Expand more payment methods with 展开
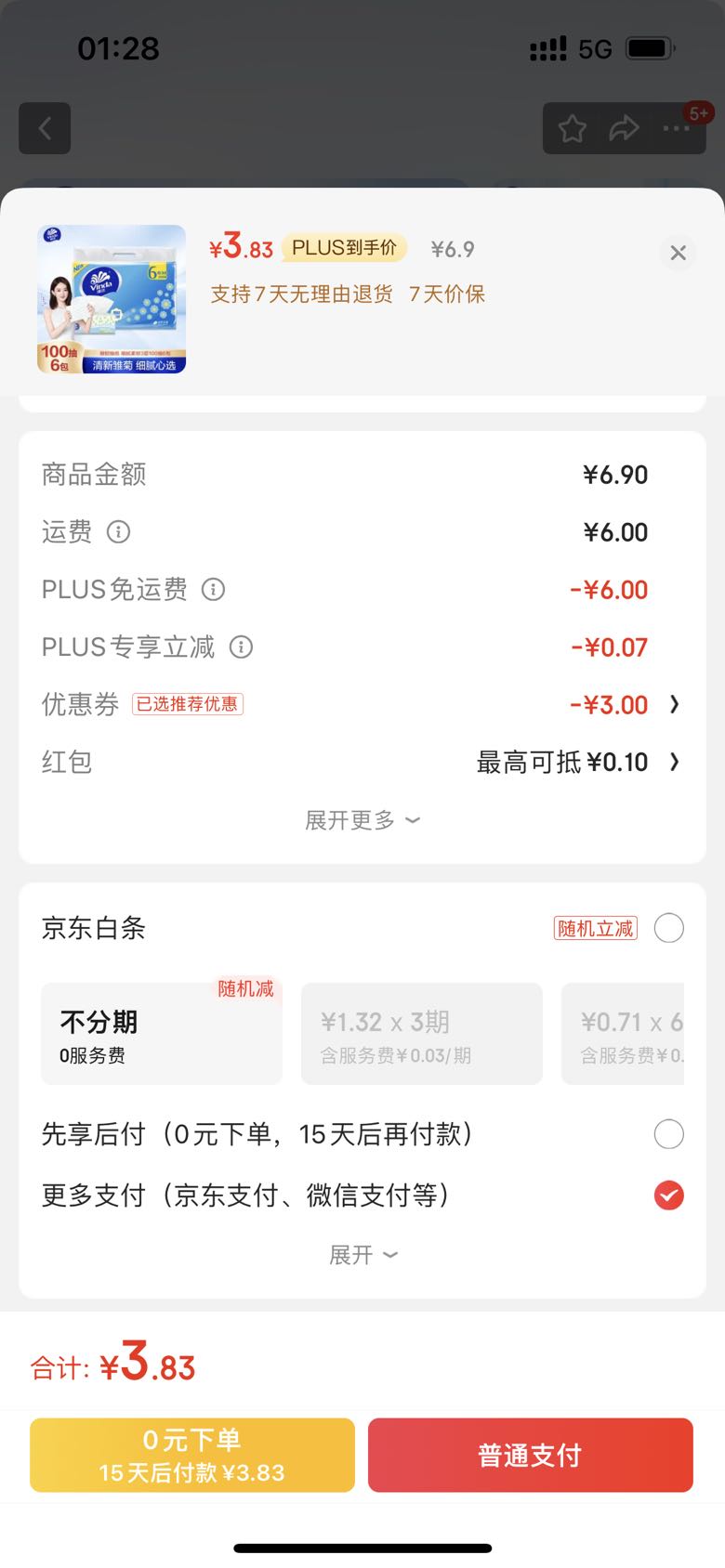Viewport: 725px width, 1568px height. click(362, 1255)
